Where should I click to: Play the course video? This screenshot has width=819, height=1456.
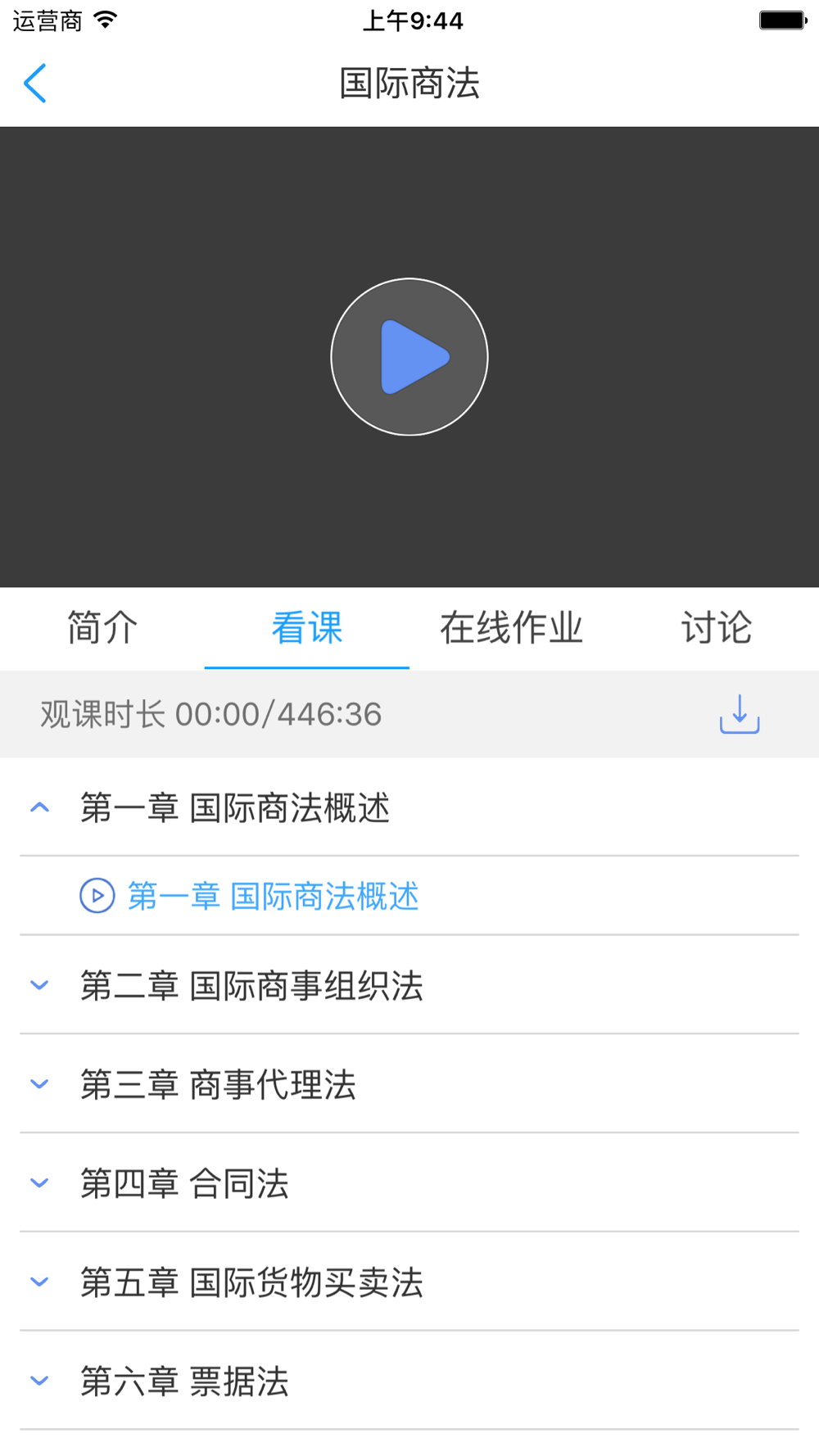click(x=409, y=357)
